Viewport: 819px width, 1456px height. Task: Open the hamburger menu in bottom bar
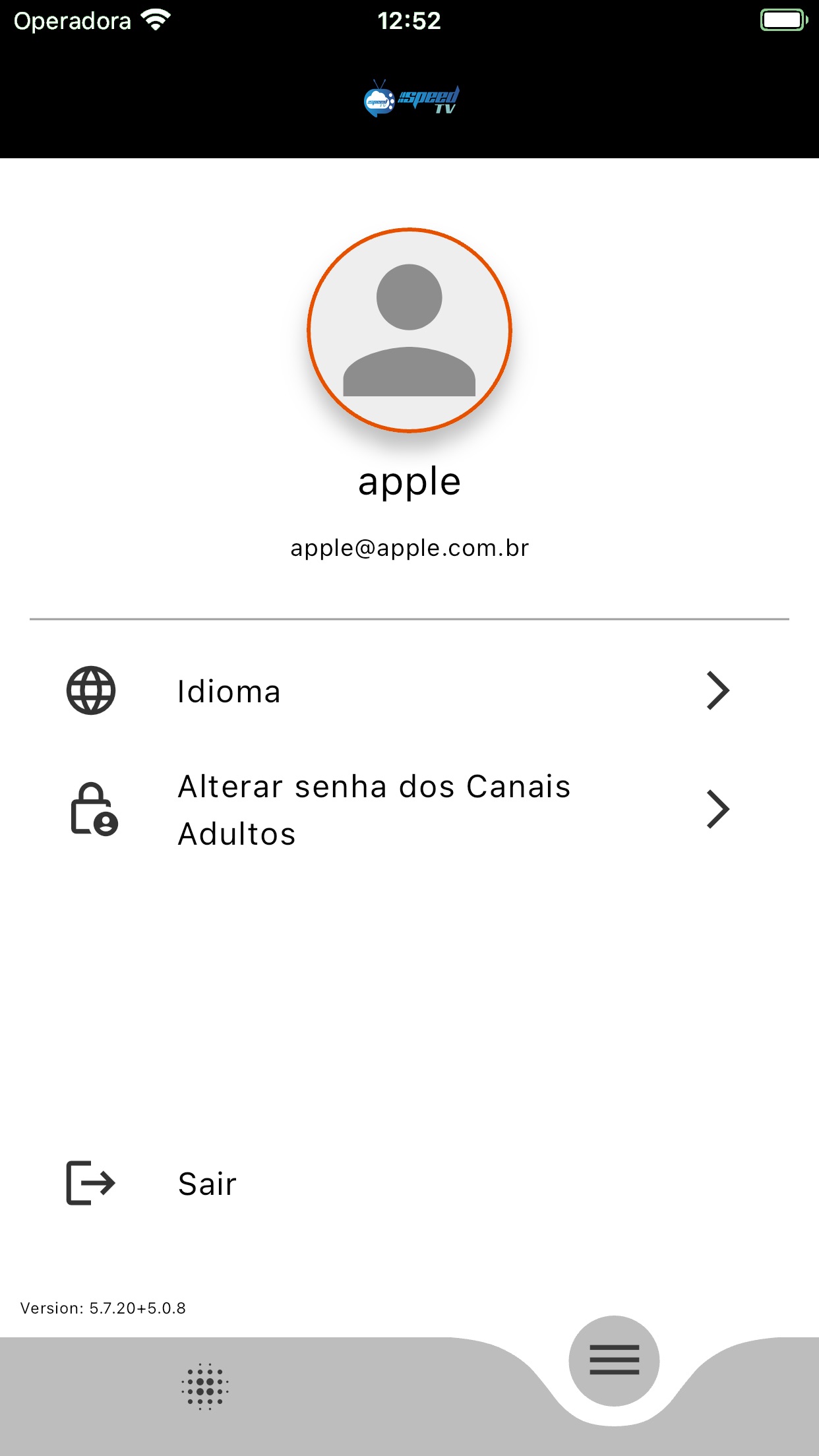coord(614,1360)
